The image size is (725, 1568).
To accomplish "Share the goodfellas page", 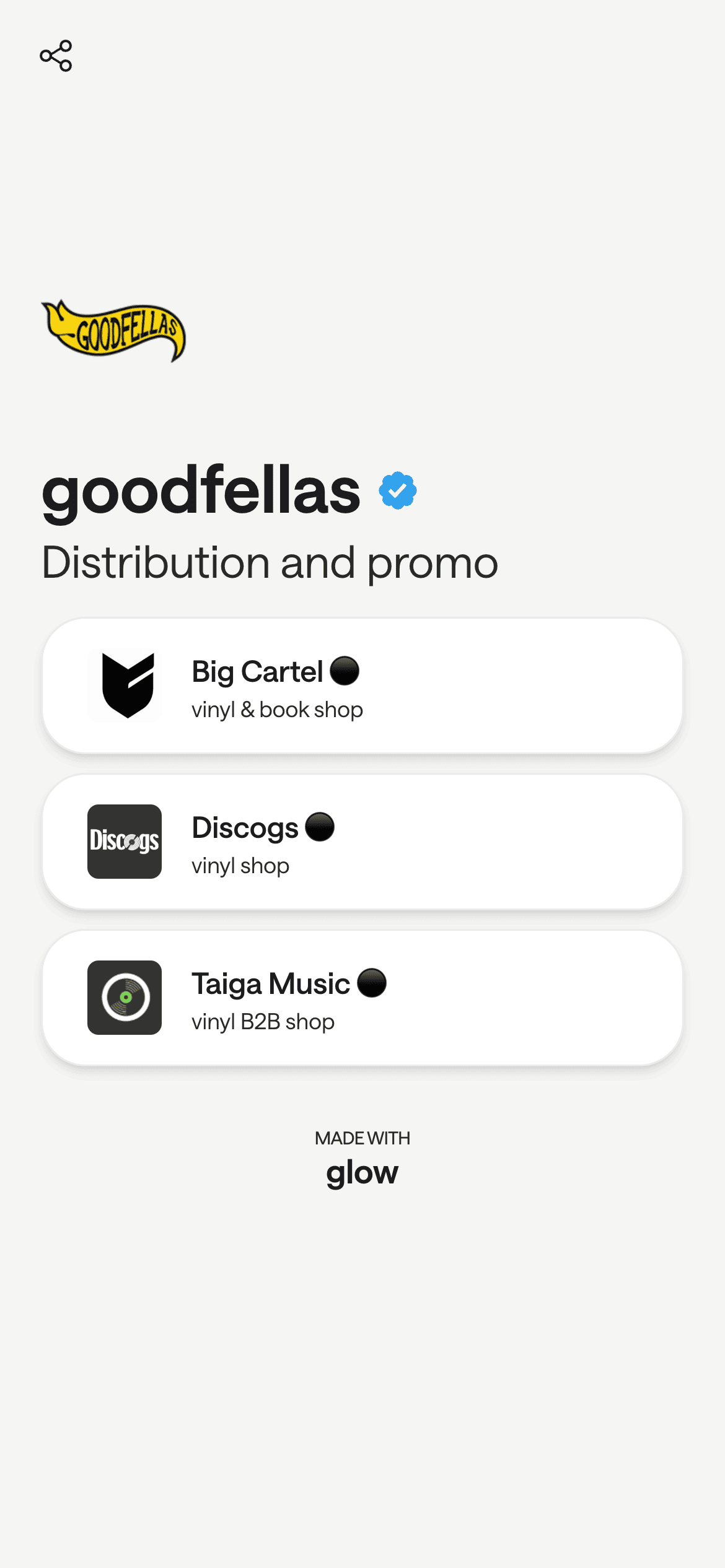I will (56, 56).
